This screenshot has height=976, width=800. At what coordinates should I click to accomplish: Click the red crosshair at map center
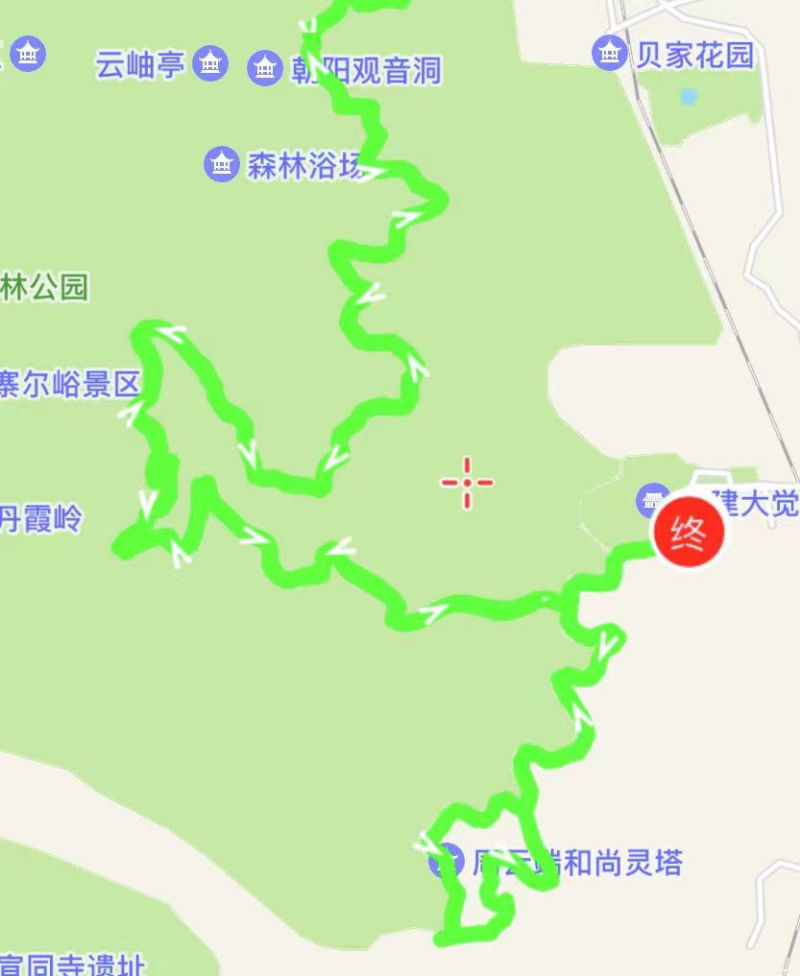click(466, 481)
